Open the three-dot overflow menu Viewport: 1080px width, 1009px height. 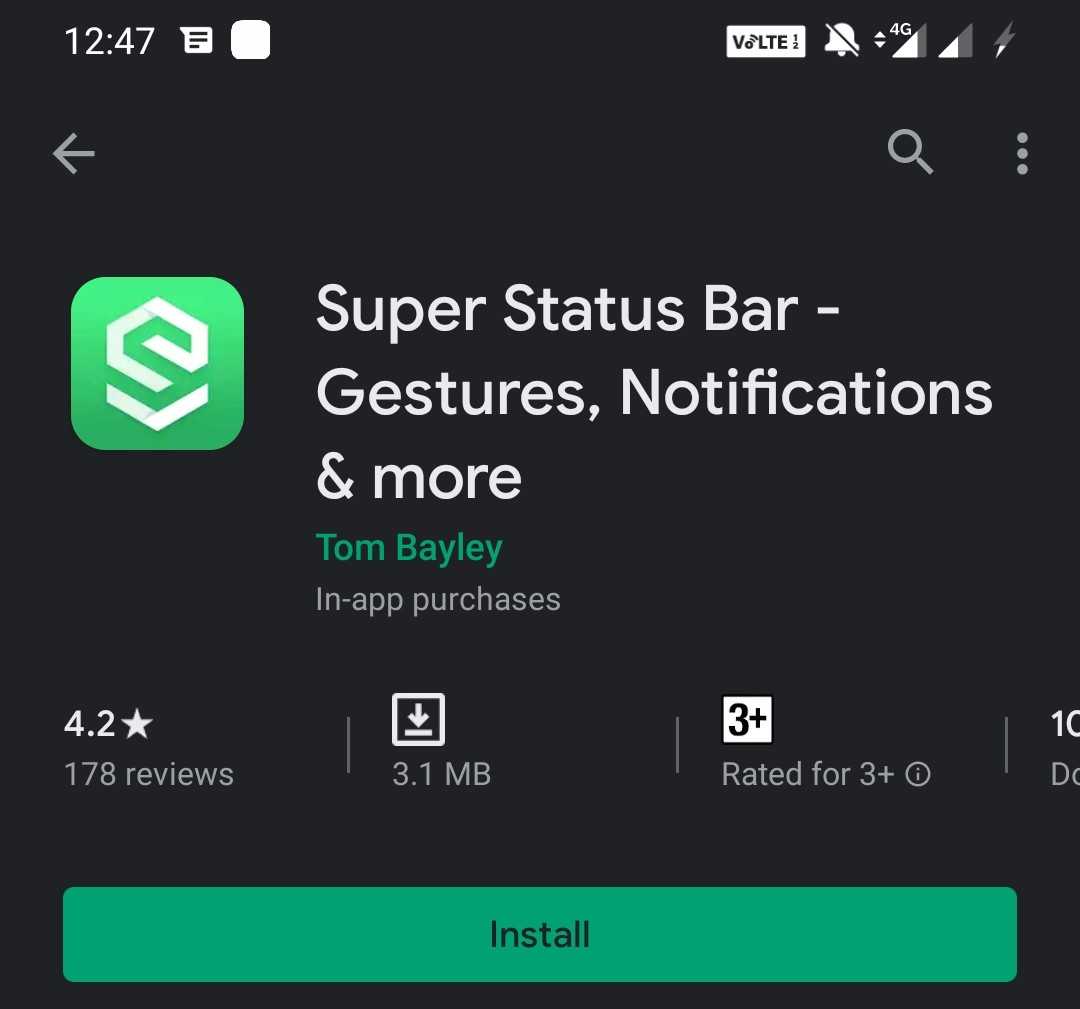point(1021,154)
